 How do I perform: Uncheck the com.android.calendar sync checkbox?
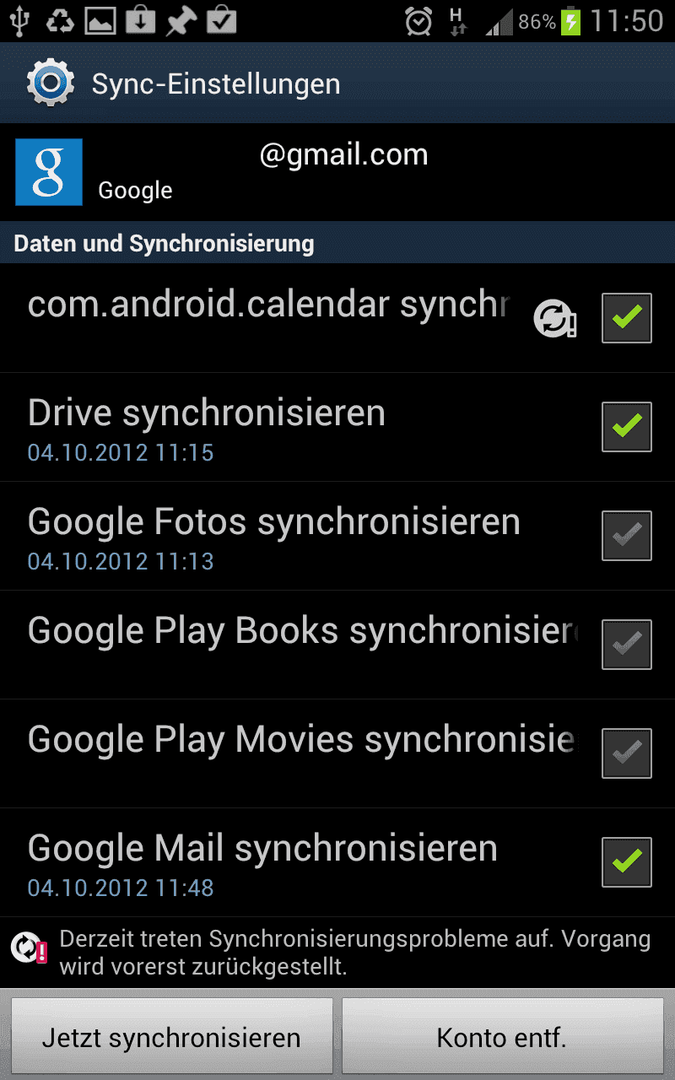point(626,318)
